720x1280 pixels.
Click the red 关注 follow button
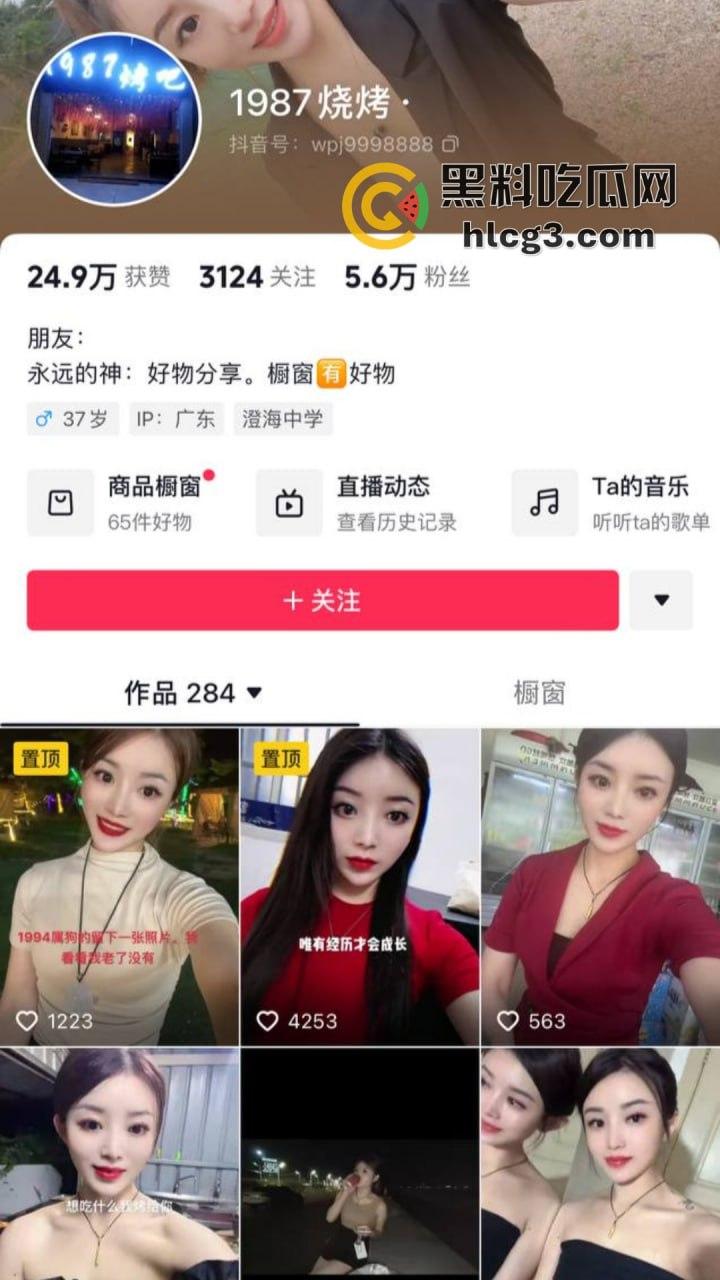tap(320, 601)
